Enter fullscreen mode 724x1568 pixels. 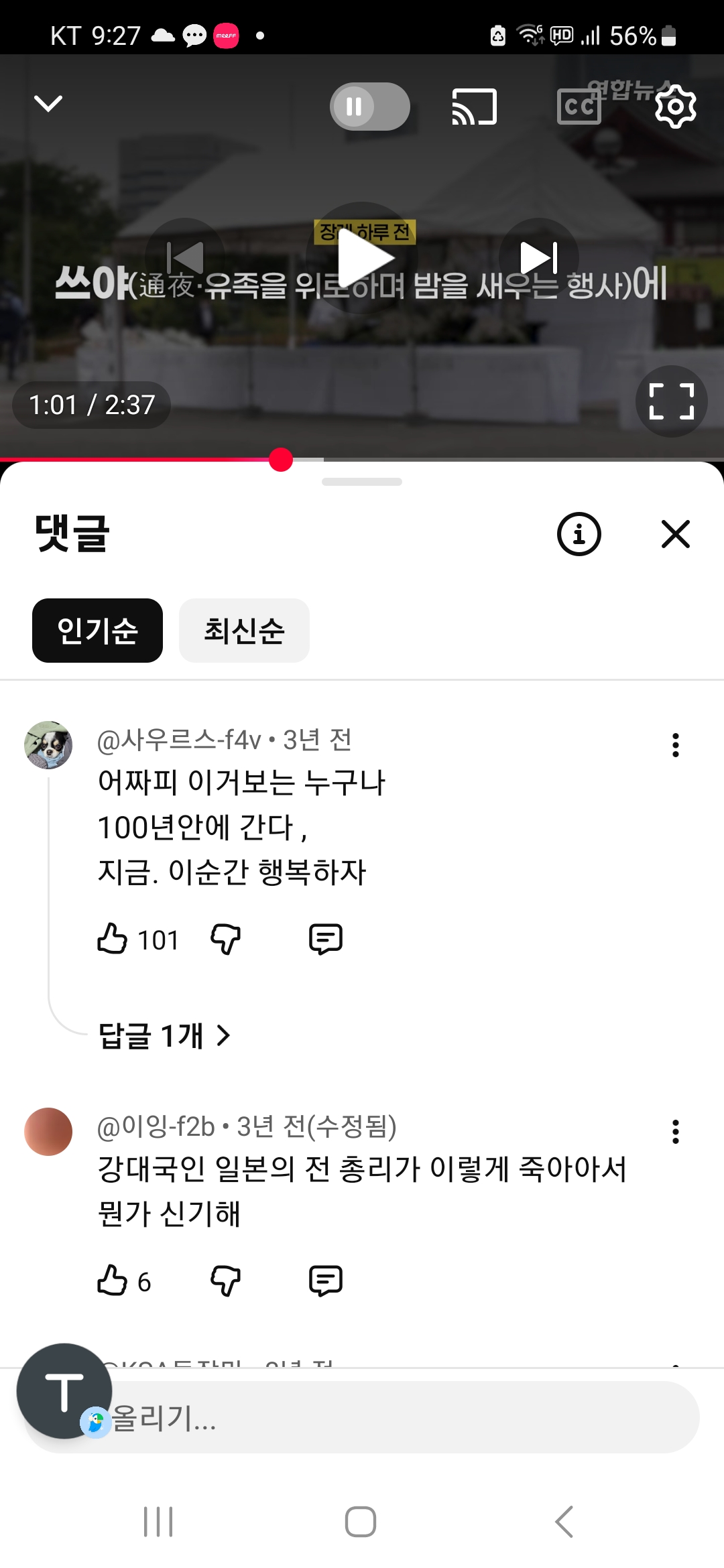671,401
